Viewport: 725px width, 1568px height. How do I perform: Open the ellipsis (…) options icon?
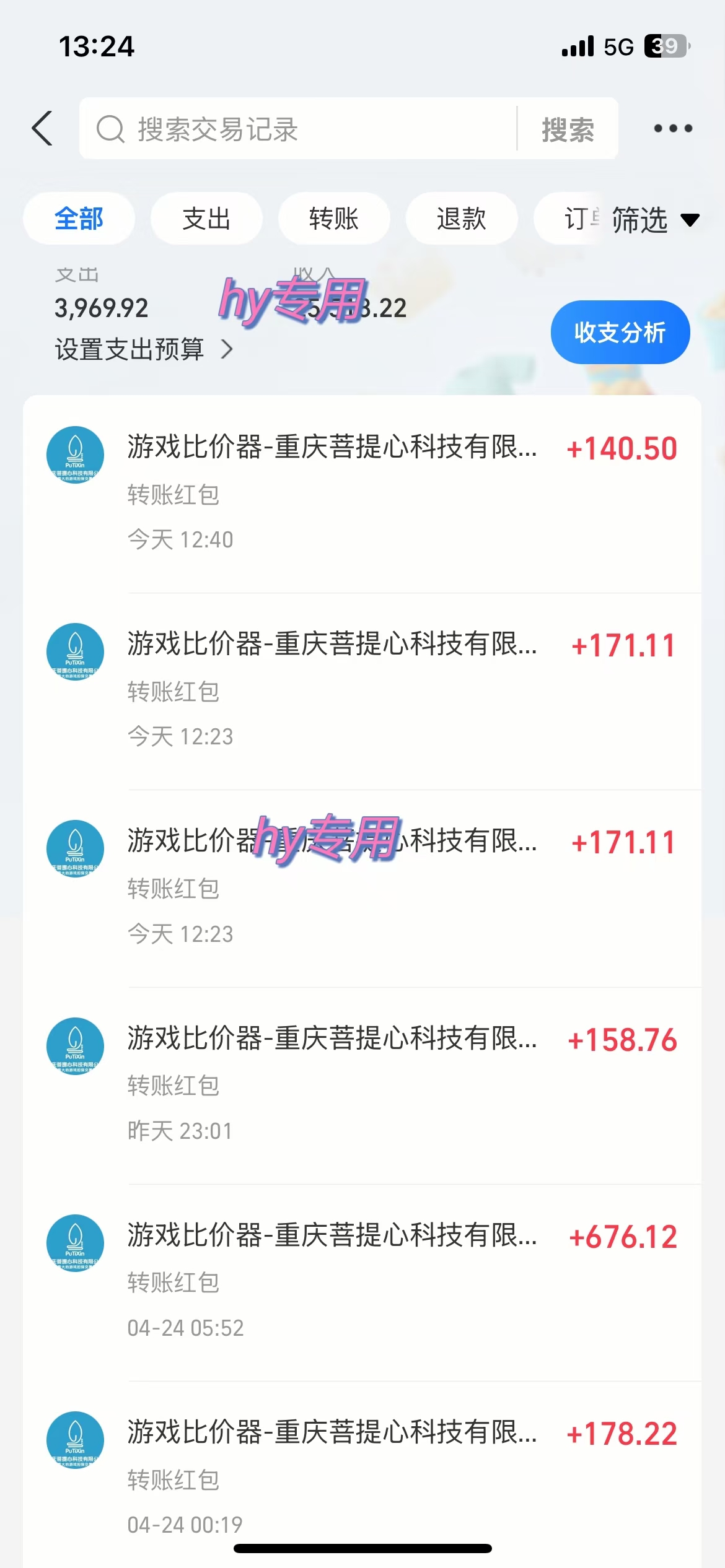tap(672, 128)
